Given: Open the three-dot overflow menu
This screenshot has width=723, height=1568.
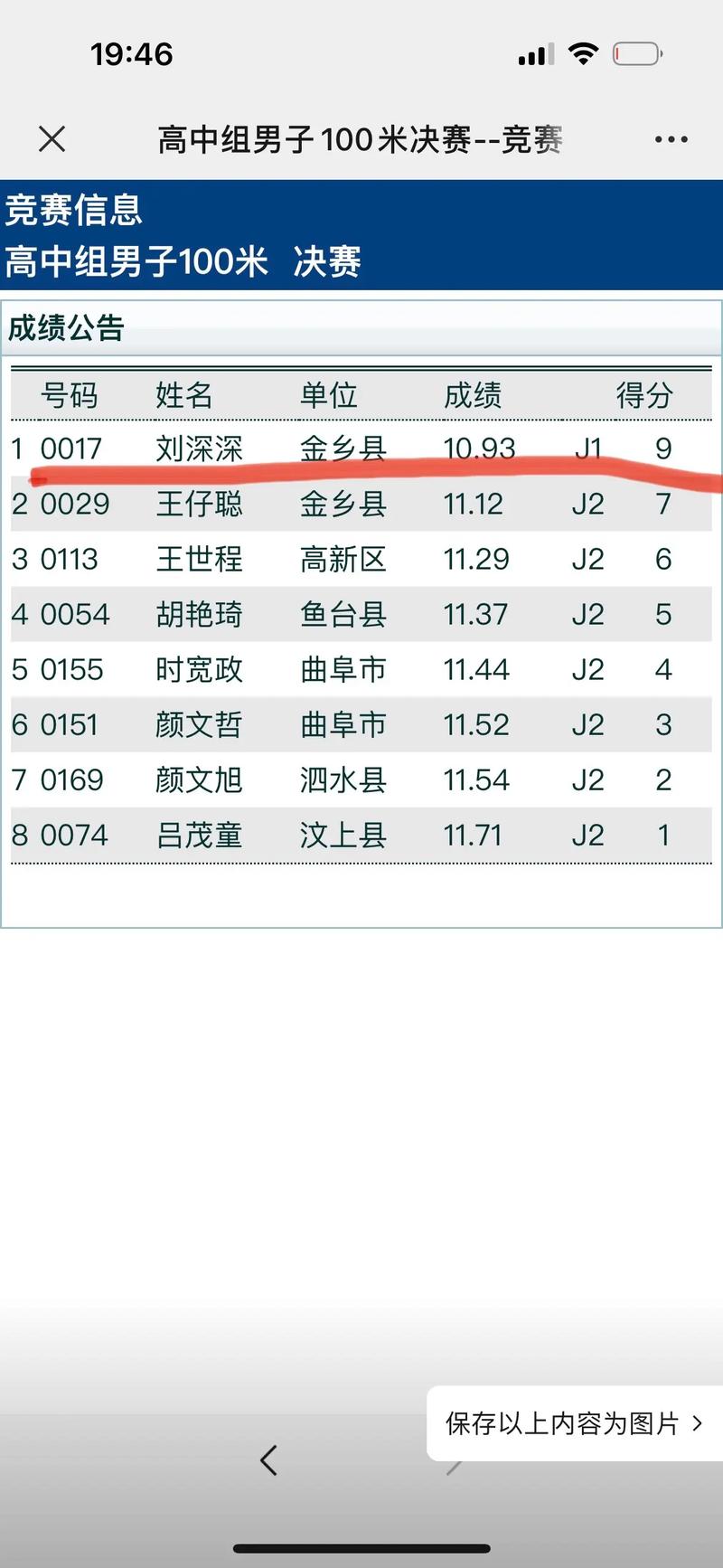Looking at the screenshot, I should (671, 139).
